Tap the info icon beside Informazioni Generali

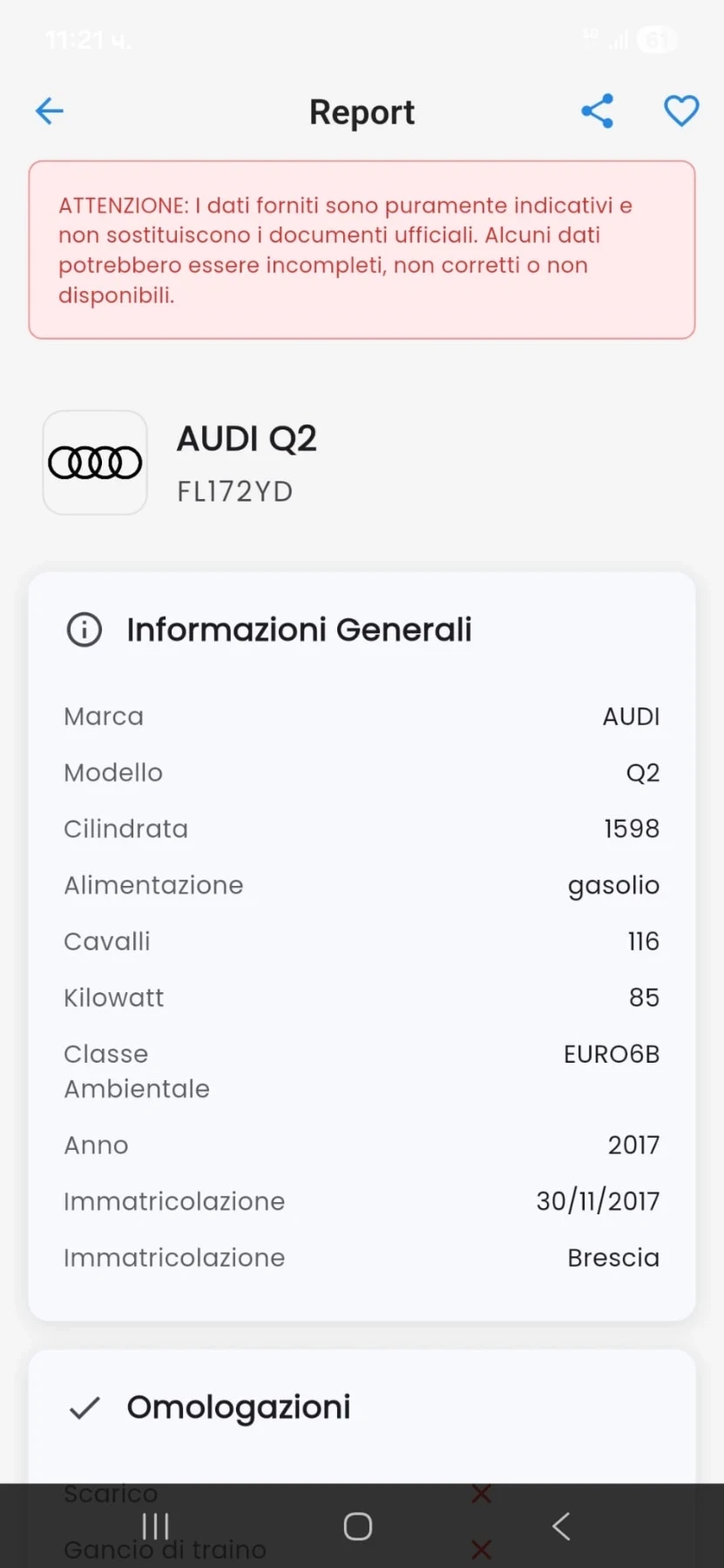(83, 629)
